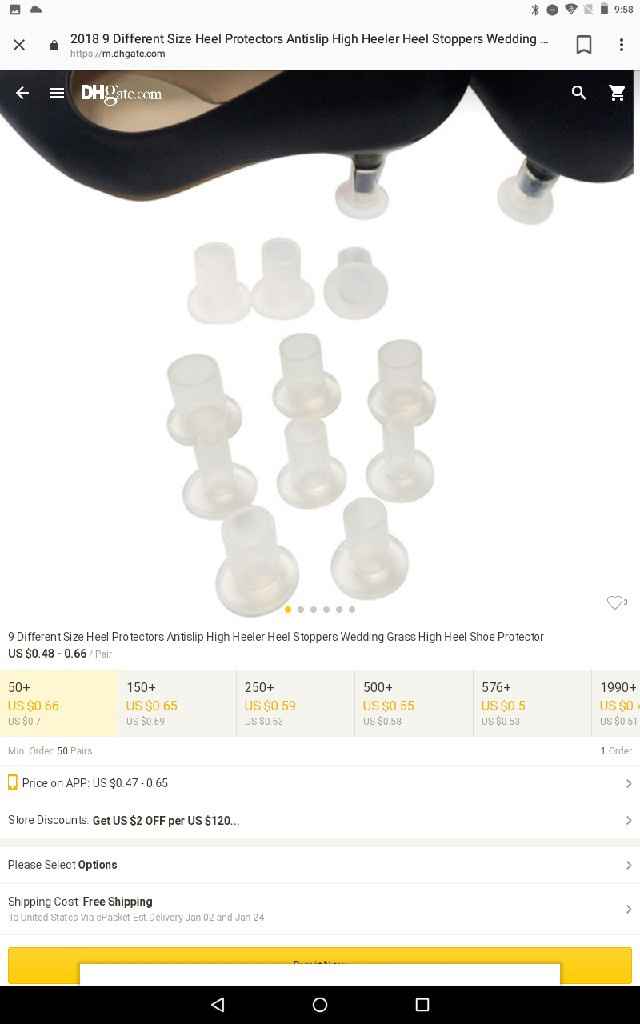Select the 50+ price tier
This screenshot has height=1024, width=640.
click(x=60, y=703)
